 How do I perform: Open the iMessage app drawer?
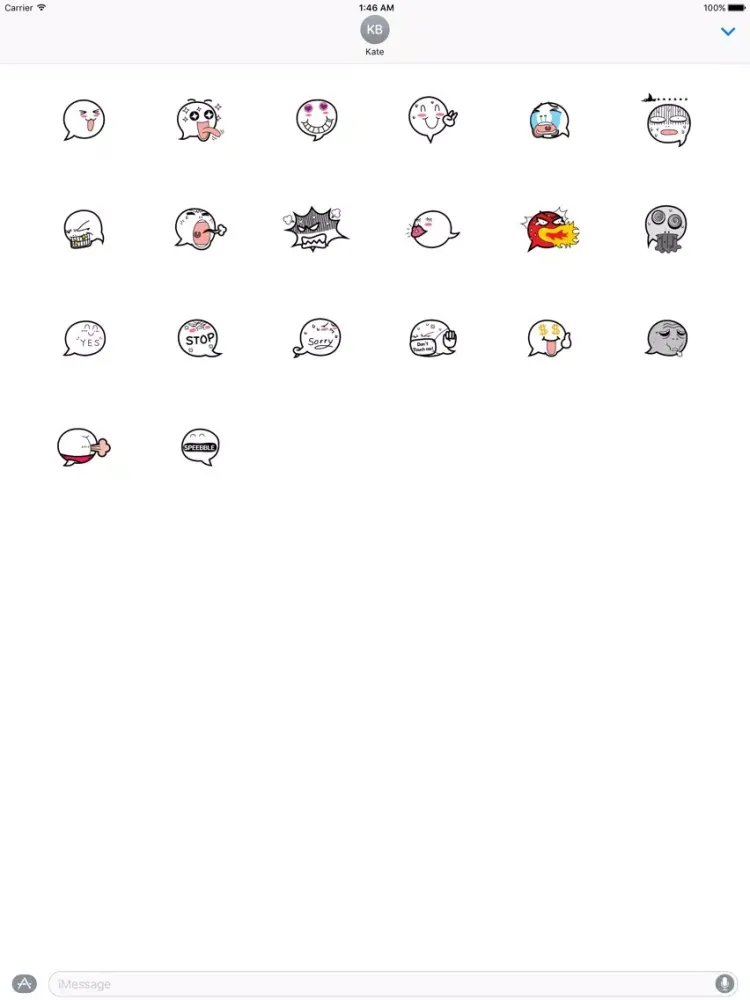tap(24, 983)
